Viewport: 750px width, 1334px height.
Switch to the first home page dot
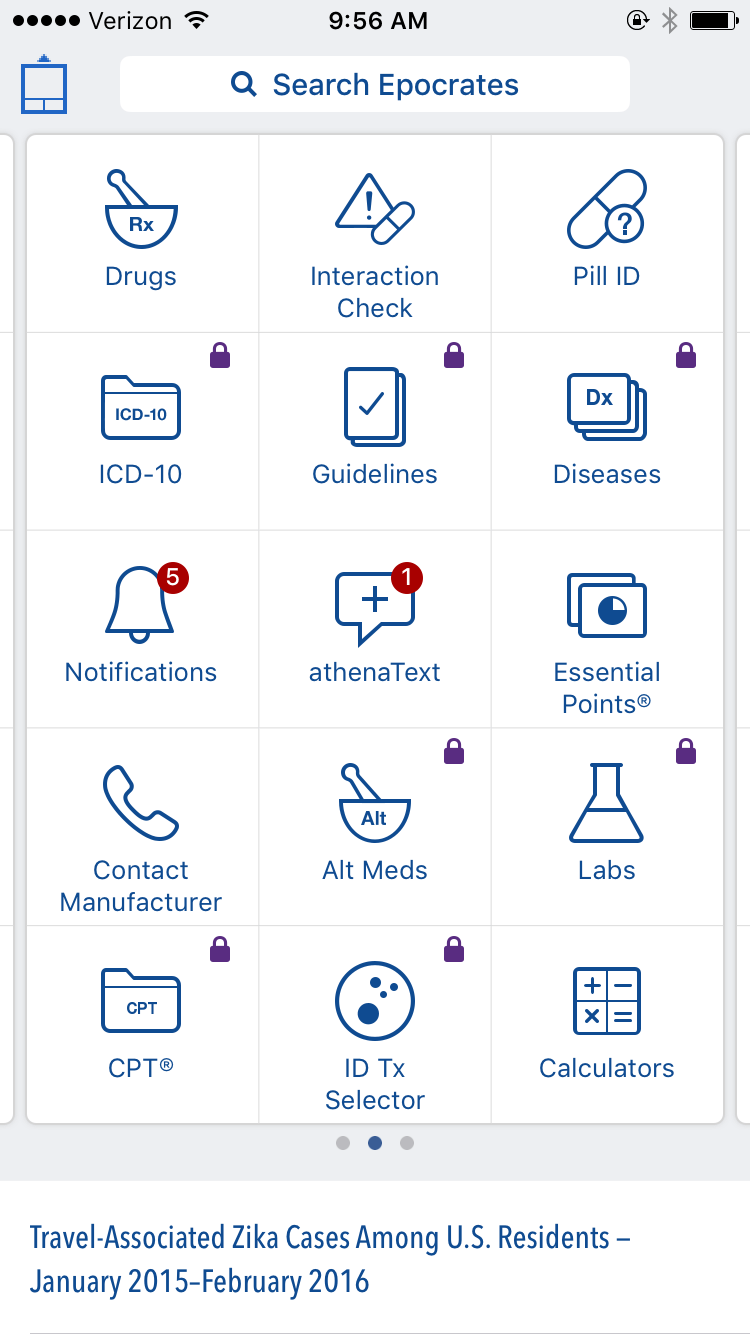[x=343, y=1142]
